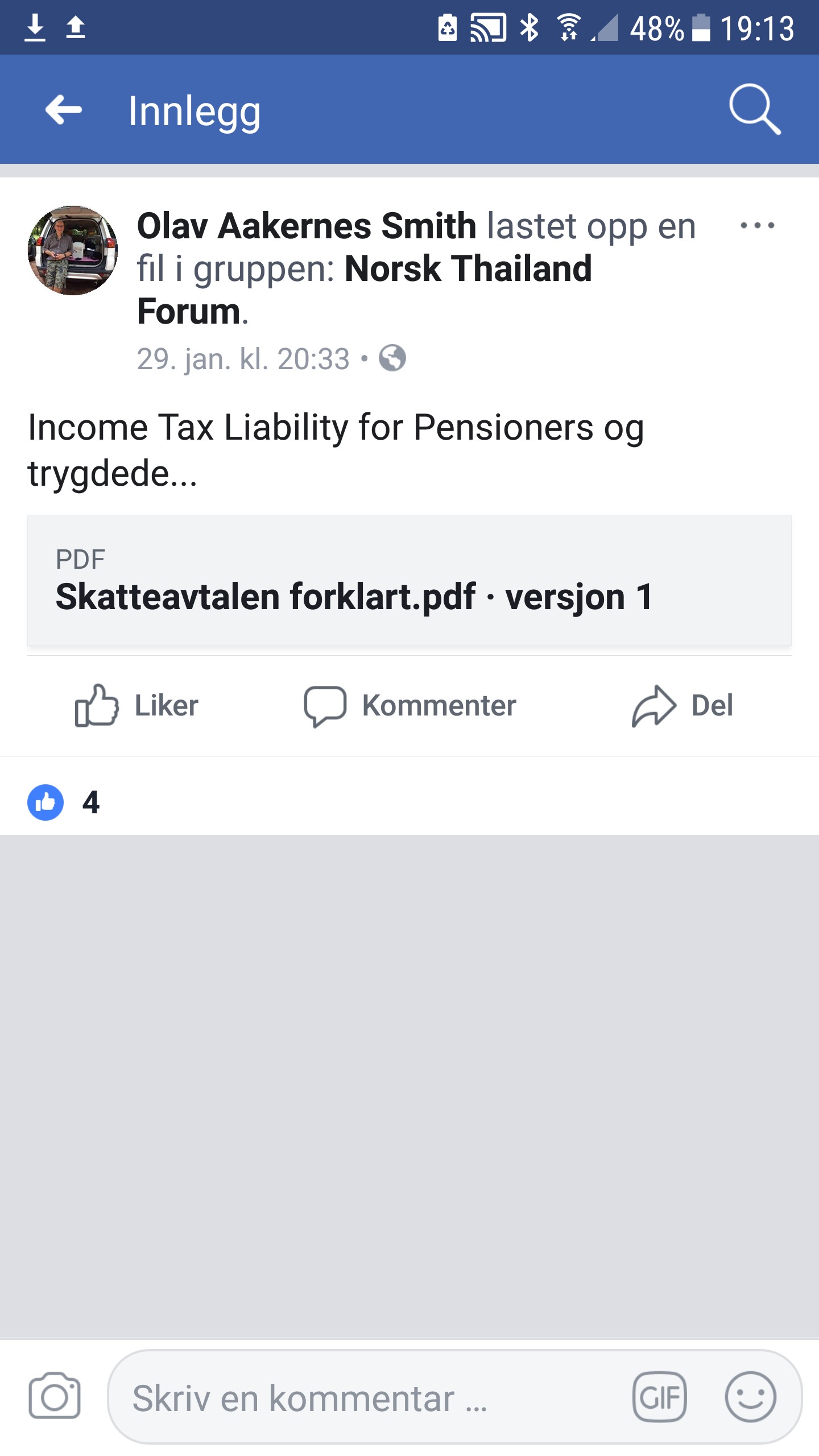Open the post's three-dot options menu
This screenshot has height=1456, width=819.
(x=757, y=226)
